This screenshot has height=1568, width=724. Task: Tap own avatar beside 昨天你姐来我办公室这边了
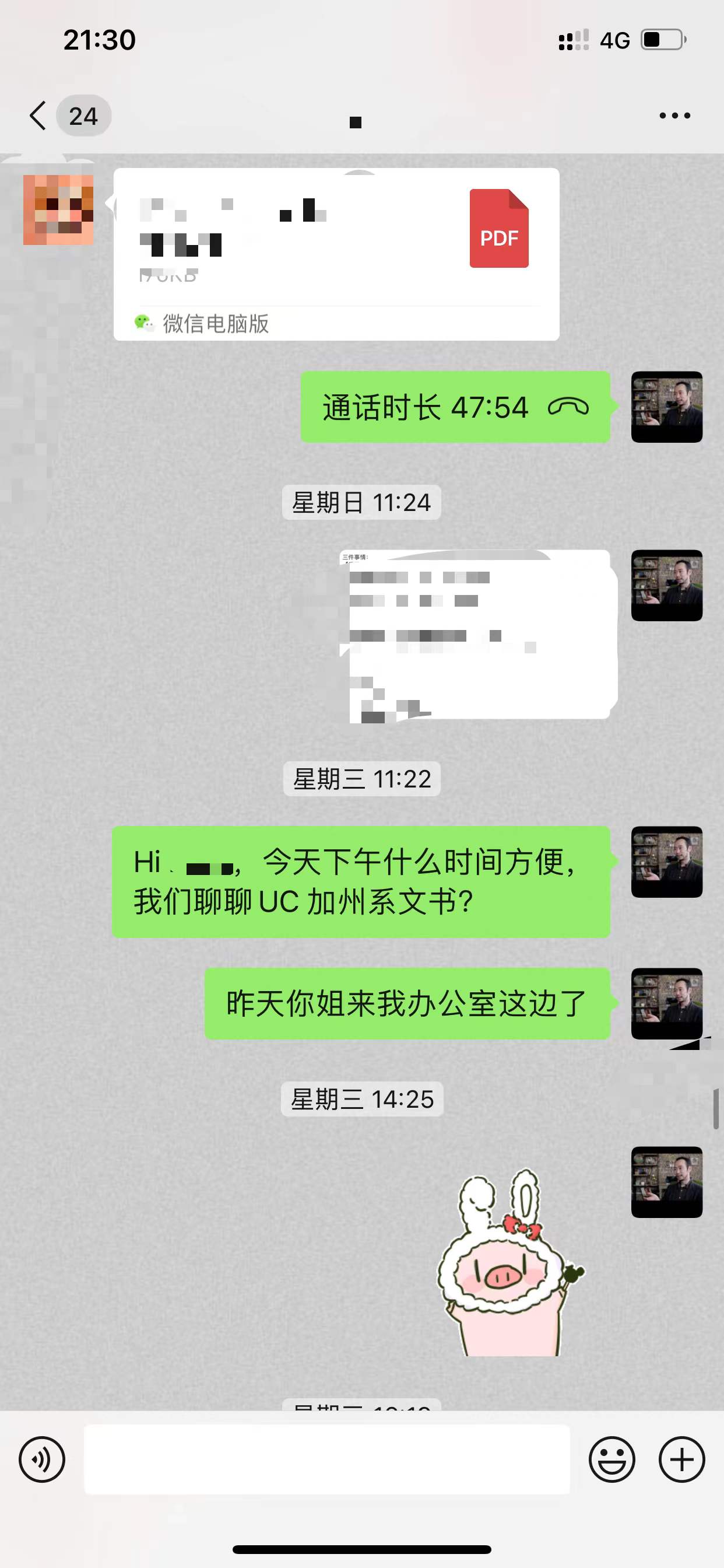pyautogui.click(x=667, y=1003)
